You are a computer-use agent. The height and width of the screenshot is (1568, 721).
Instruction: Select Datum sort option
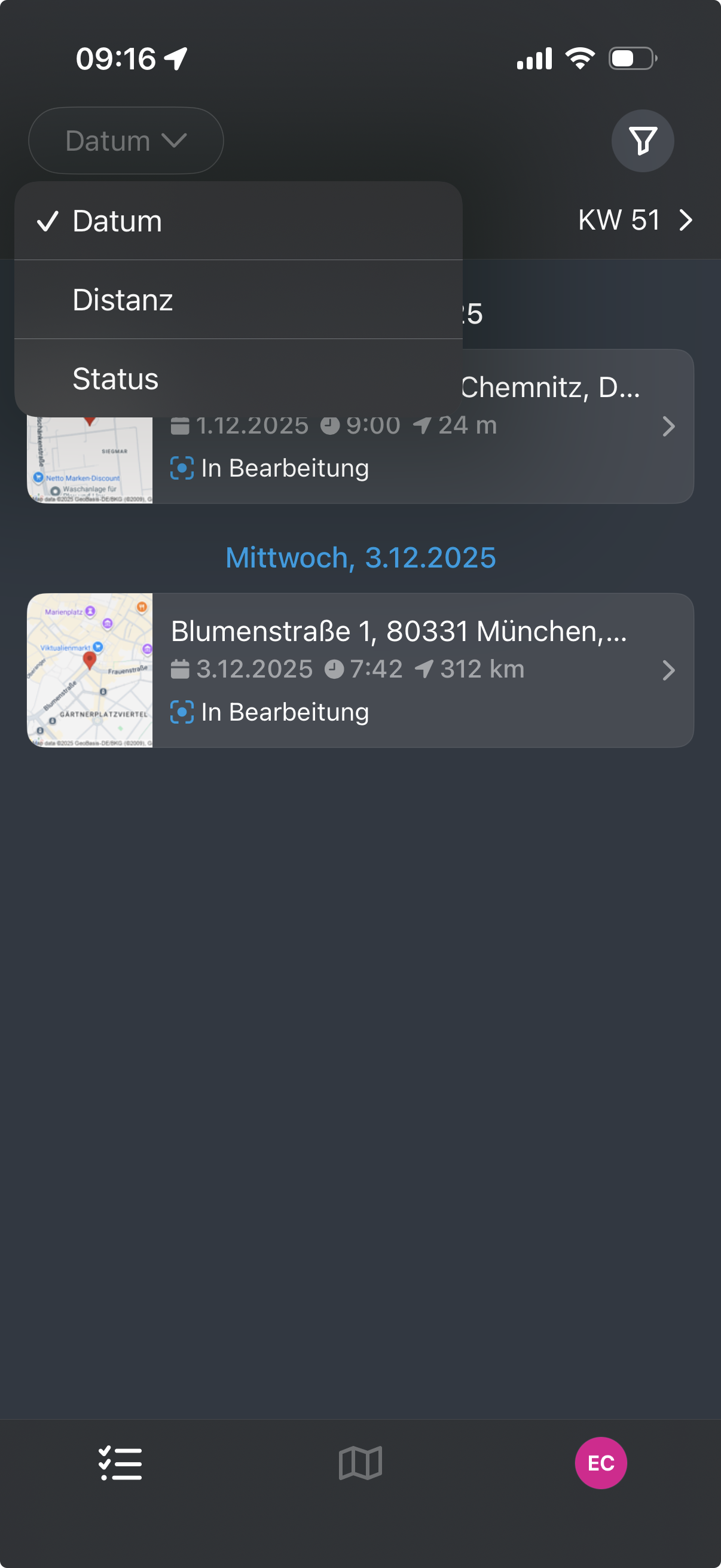point(237,221)
